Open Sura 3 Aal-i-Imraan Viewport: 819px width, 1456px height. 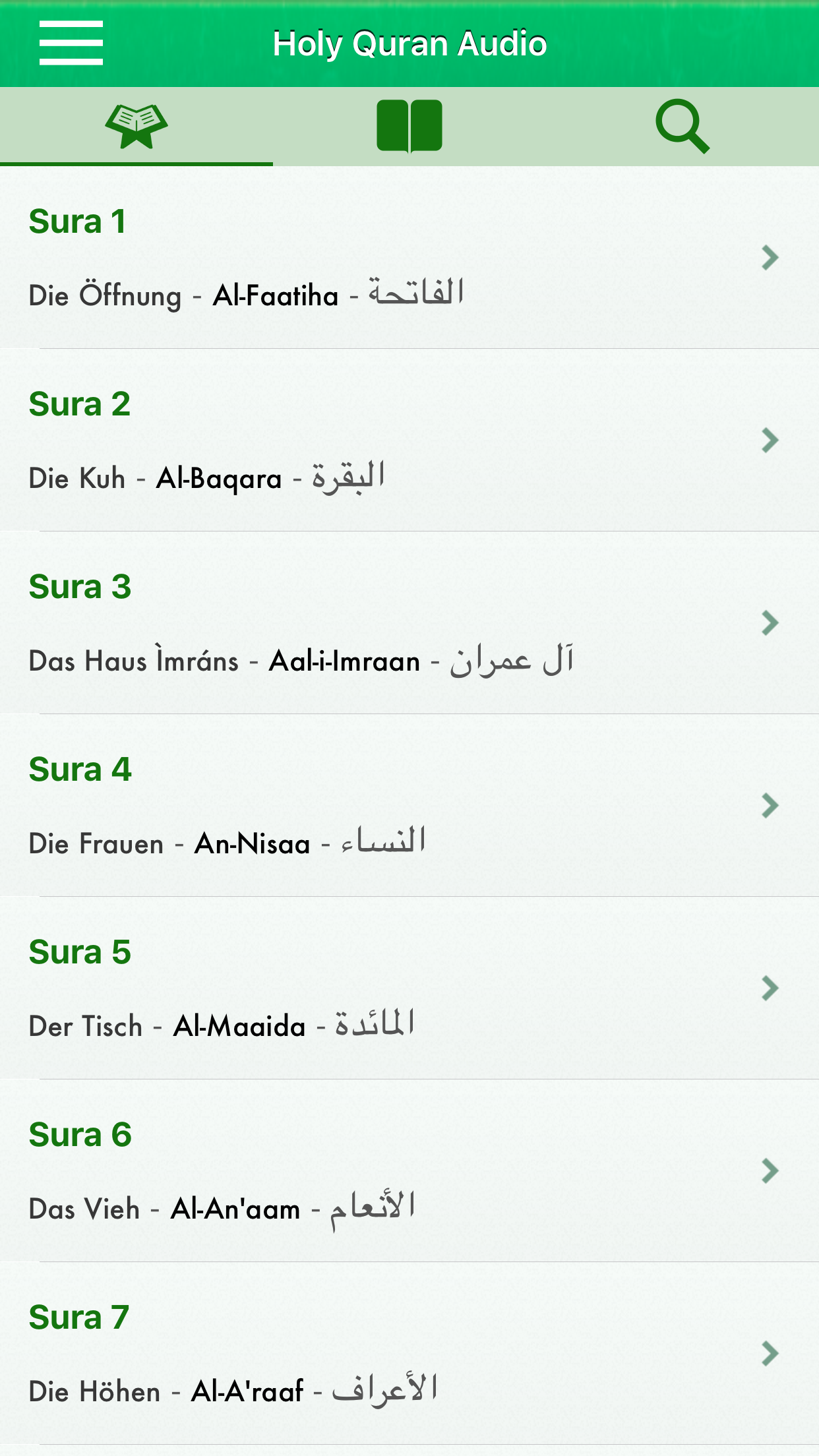(x=409, y=623)
